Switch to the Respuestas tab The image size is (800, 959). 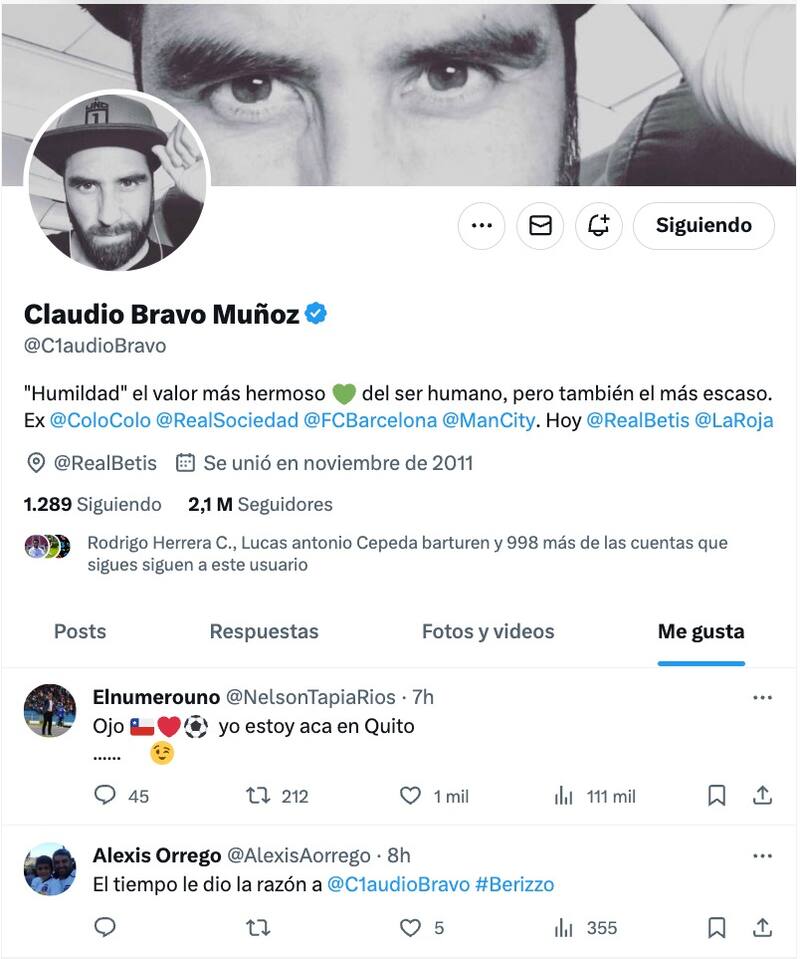[x=264, y=632]
